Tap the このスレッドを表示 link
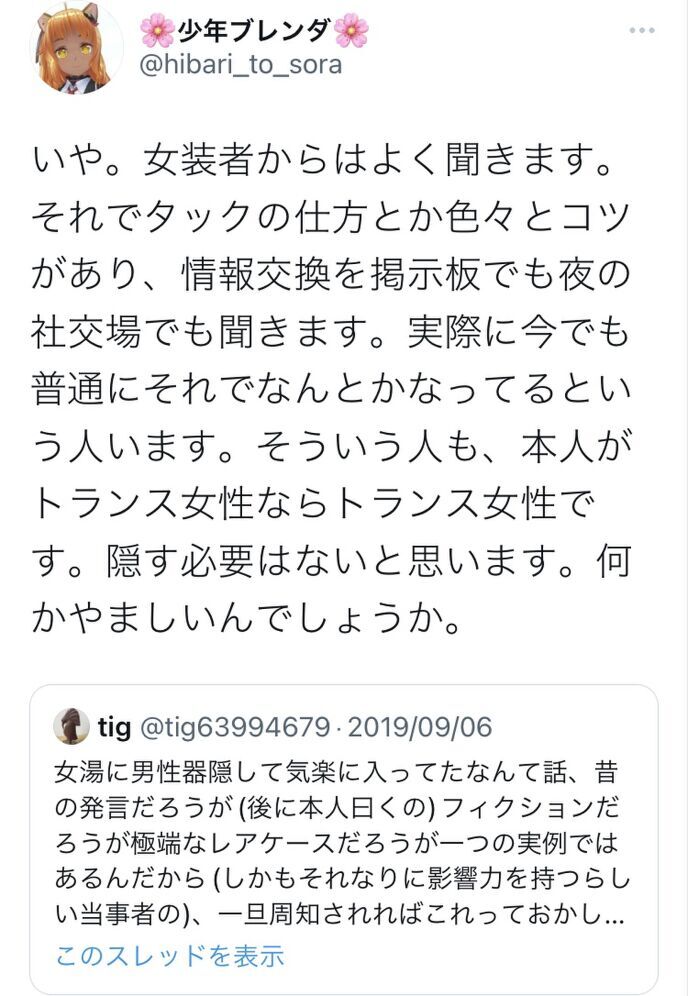Screen dimensions: 688x996 169,955
